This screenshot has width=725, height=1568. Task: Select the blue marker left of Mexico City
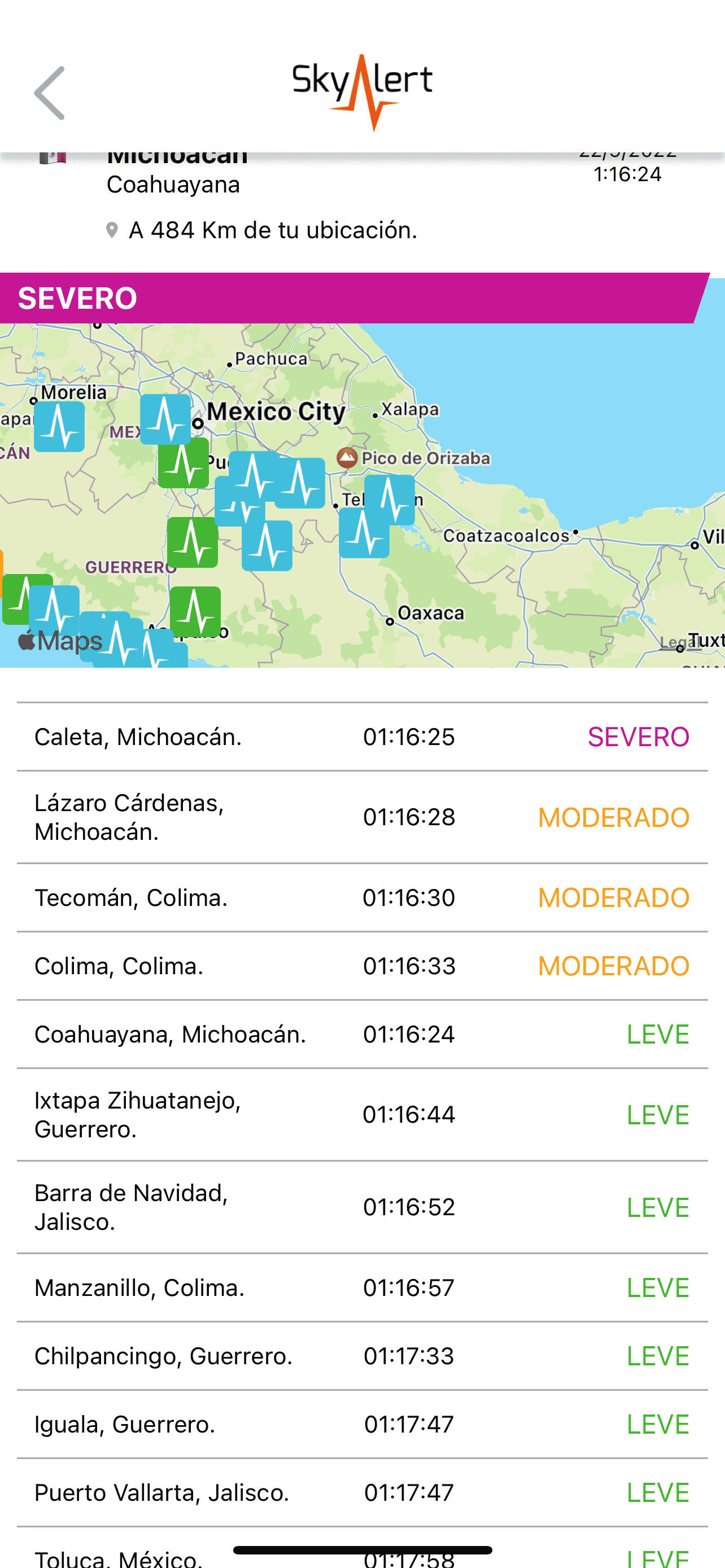[x=165, y=419]
